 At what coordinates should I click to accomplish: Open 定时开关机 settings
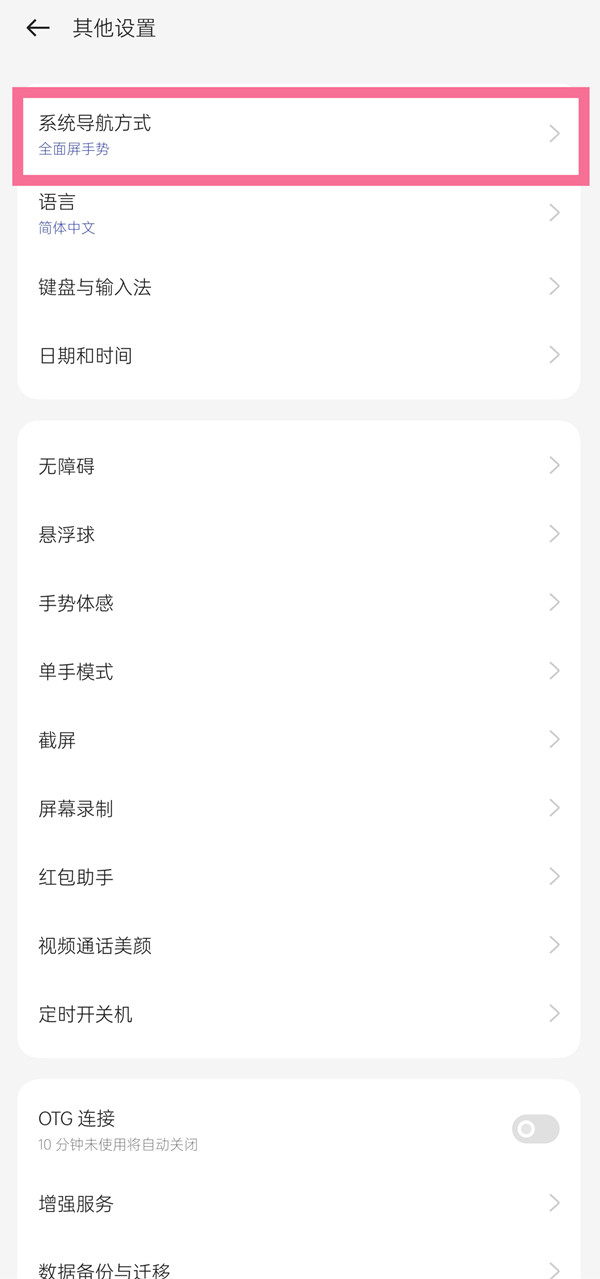(299, 1014)
